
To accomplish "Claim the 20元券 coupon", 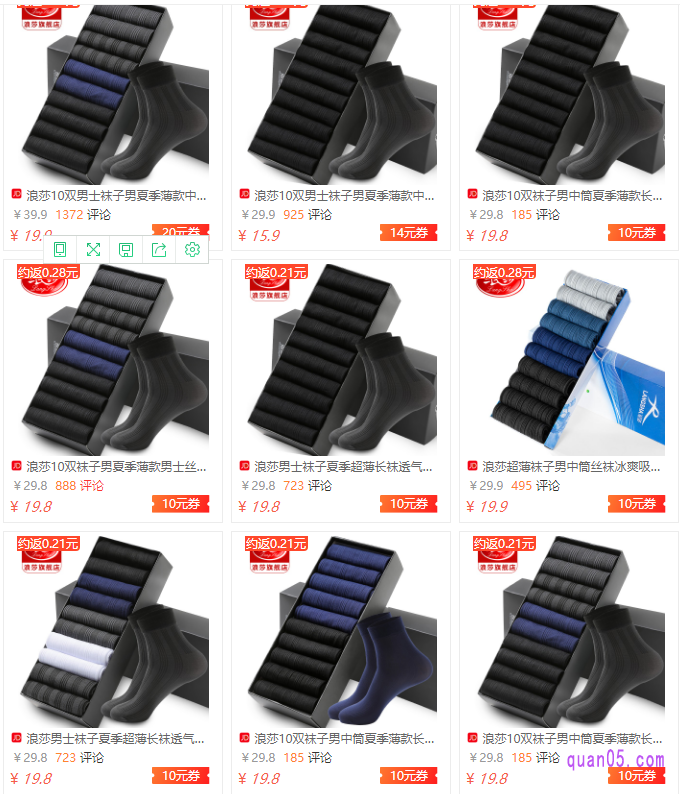I will pyautogui.click(x=181, y=233).
